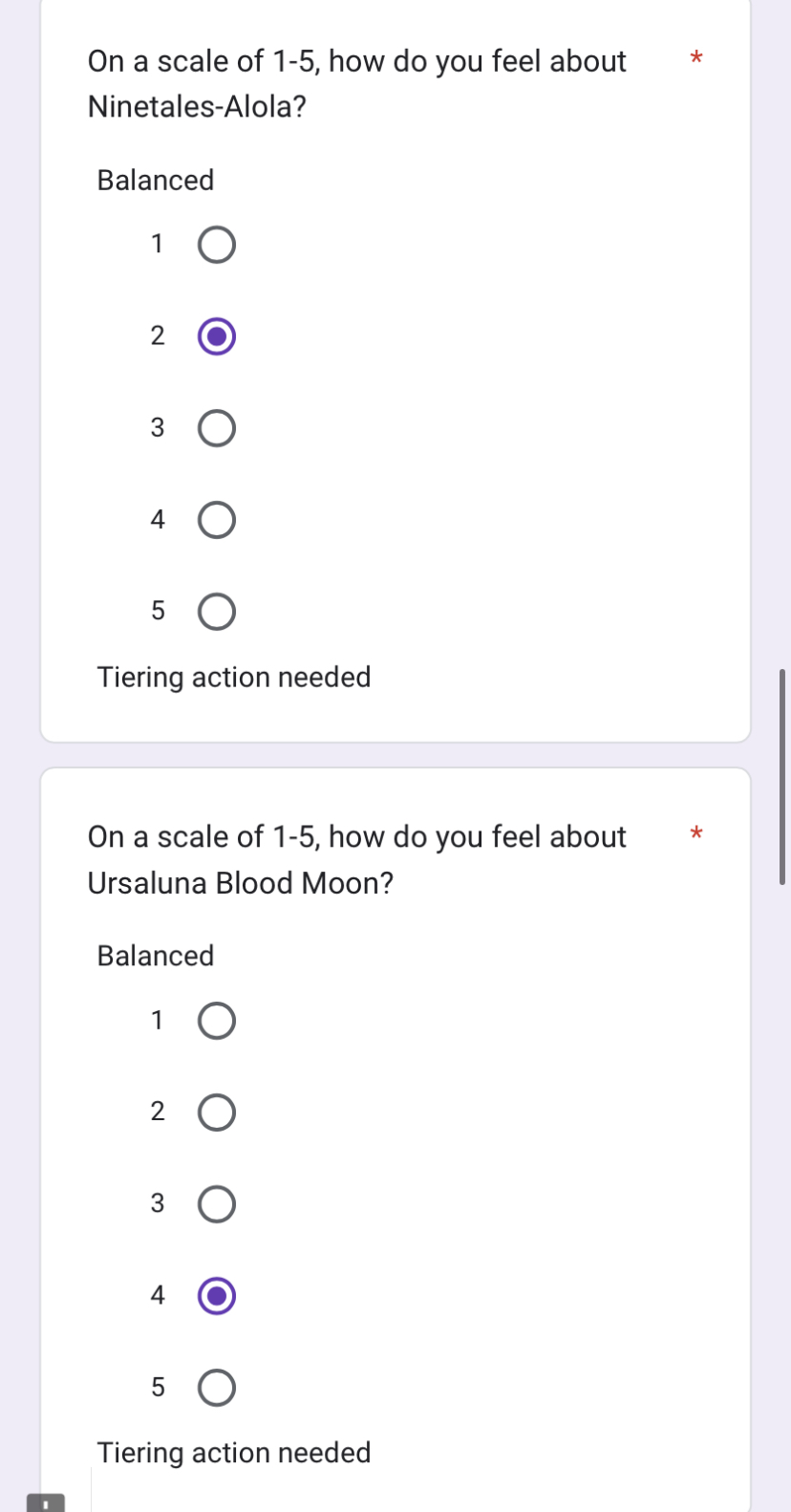Choose rating 2 for Ninetales-Alola
Image resolution: width=791 pixels, height=1512 pixels.
(217, 336)
